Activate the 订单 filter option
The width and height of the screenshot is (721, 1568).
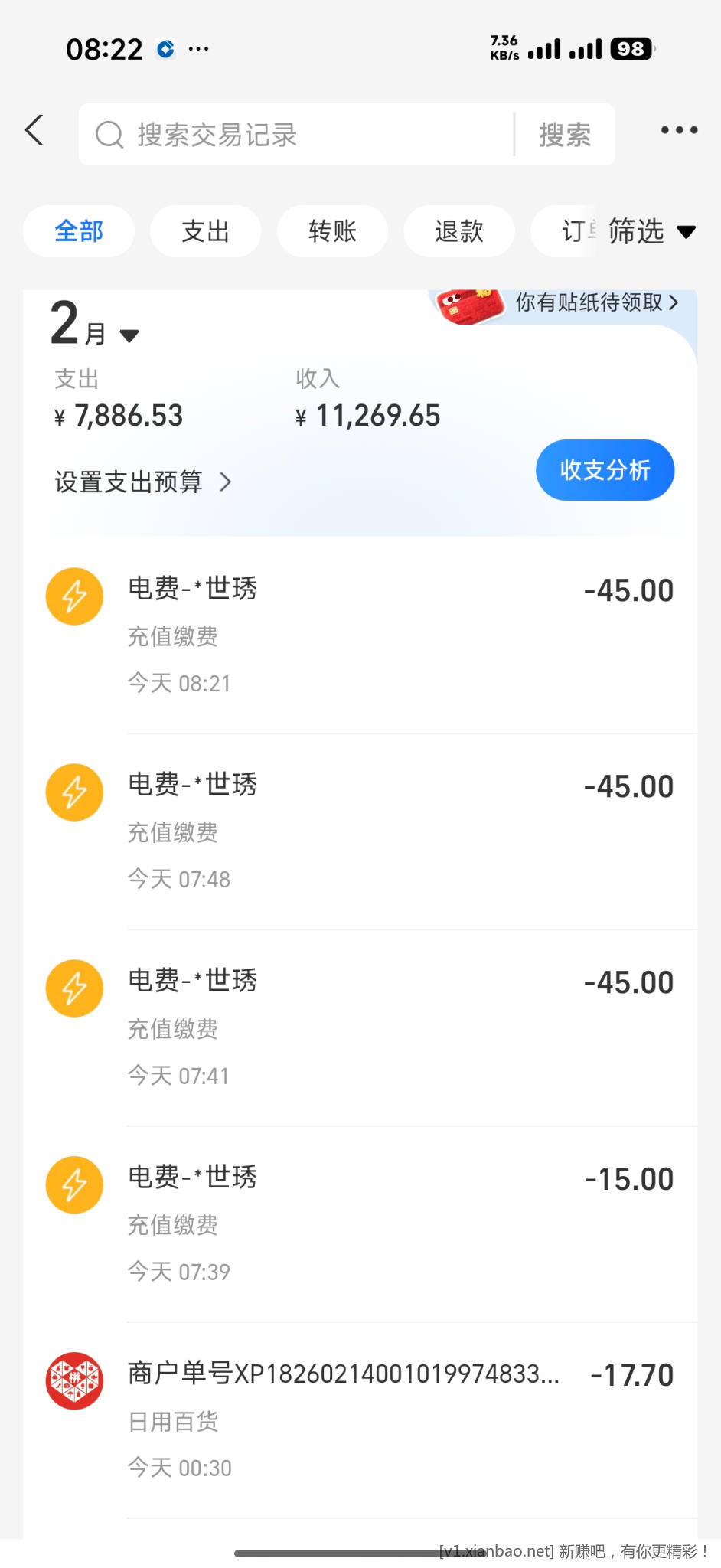tap(576, 231)
